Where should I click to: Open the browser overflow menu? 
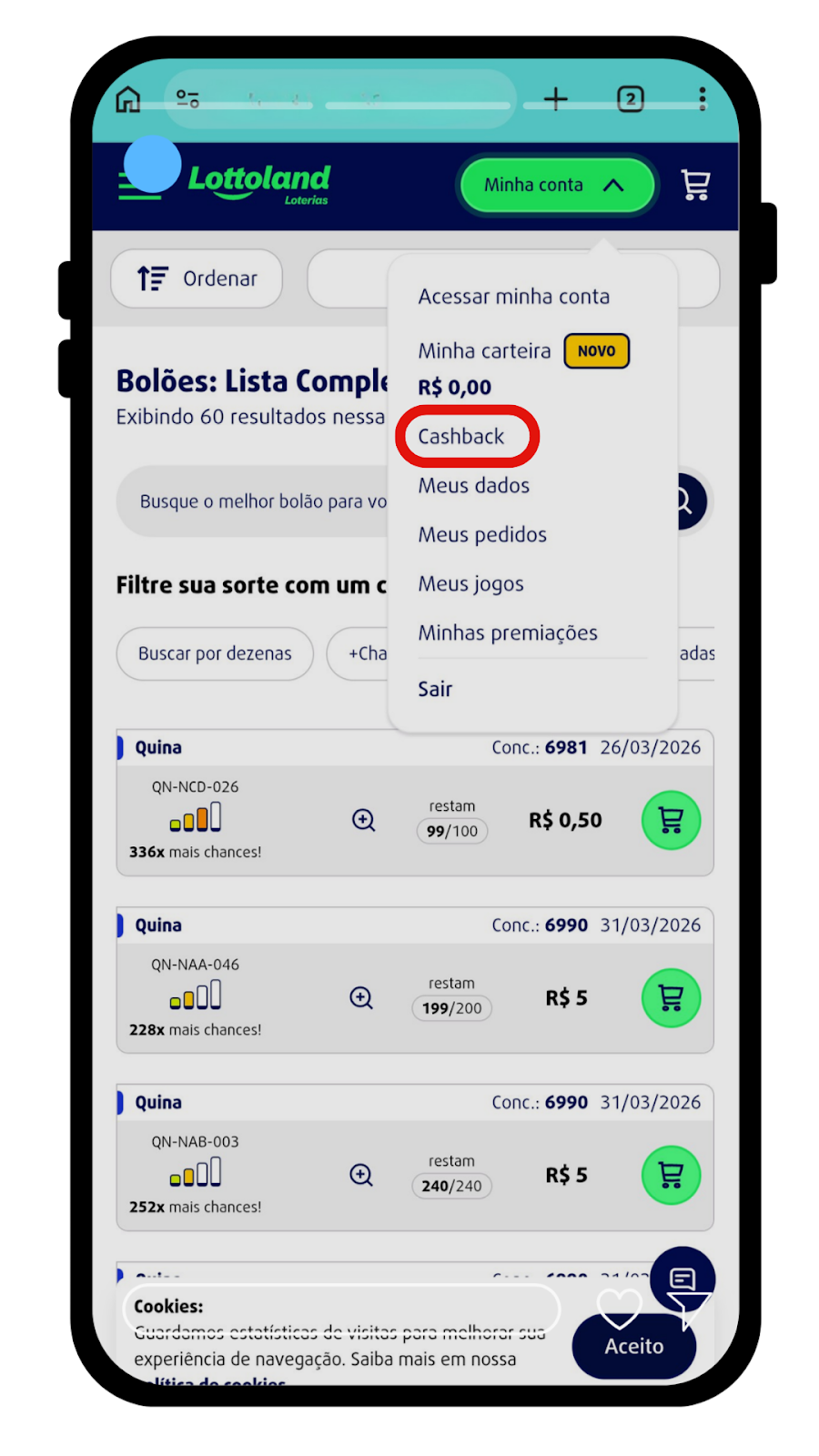(x=703, y=99)
